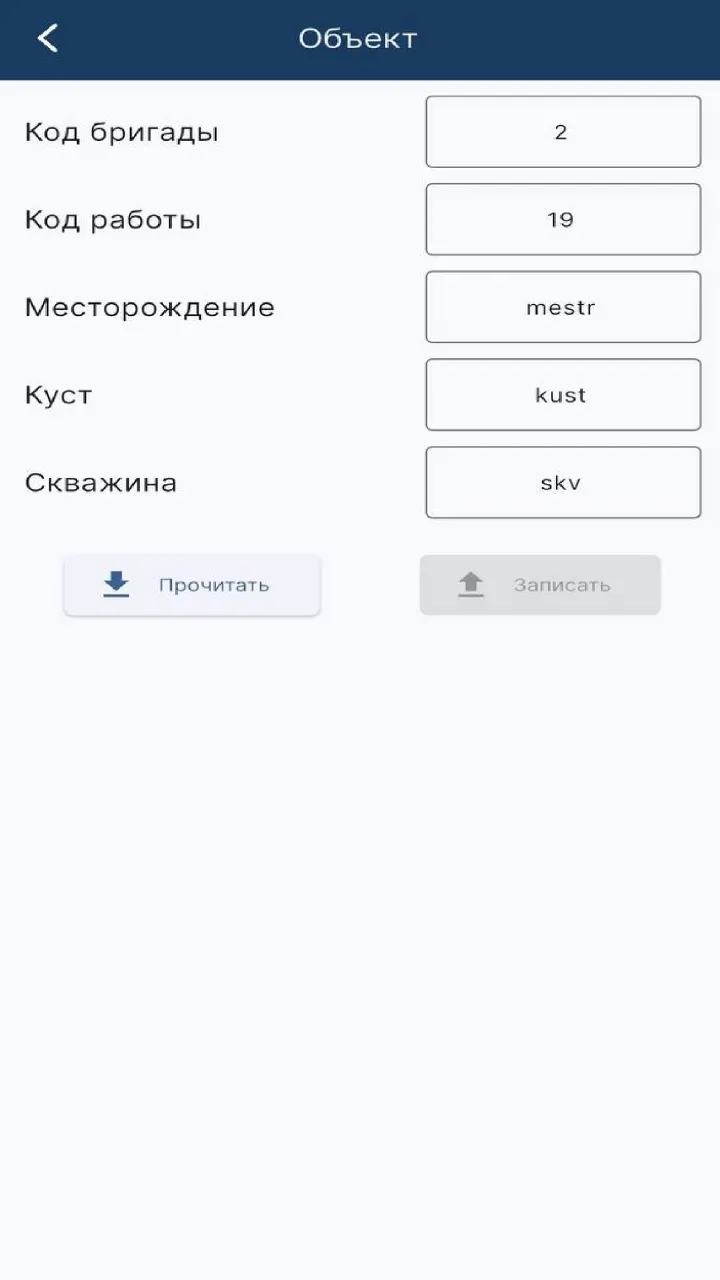The image size is (720, 1280).
Task: Tap the Код работы input box
Action: click(563, 219)
